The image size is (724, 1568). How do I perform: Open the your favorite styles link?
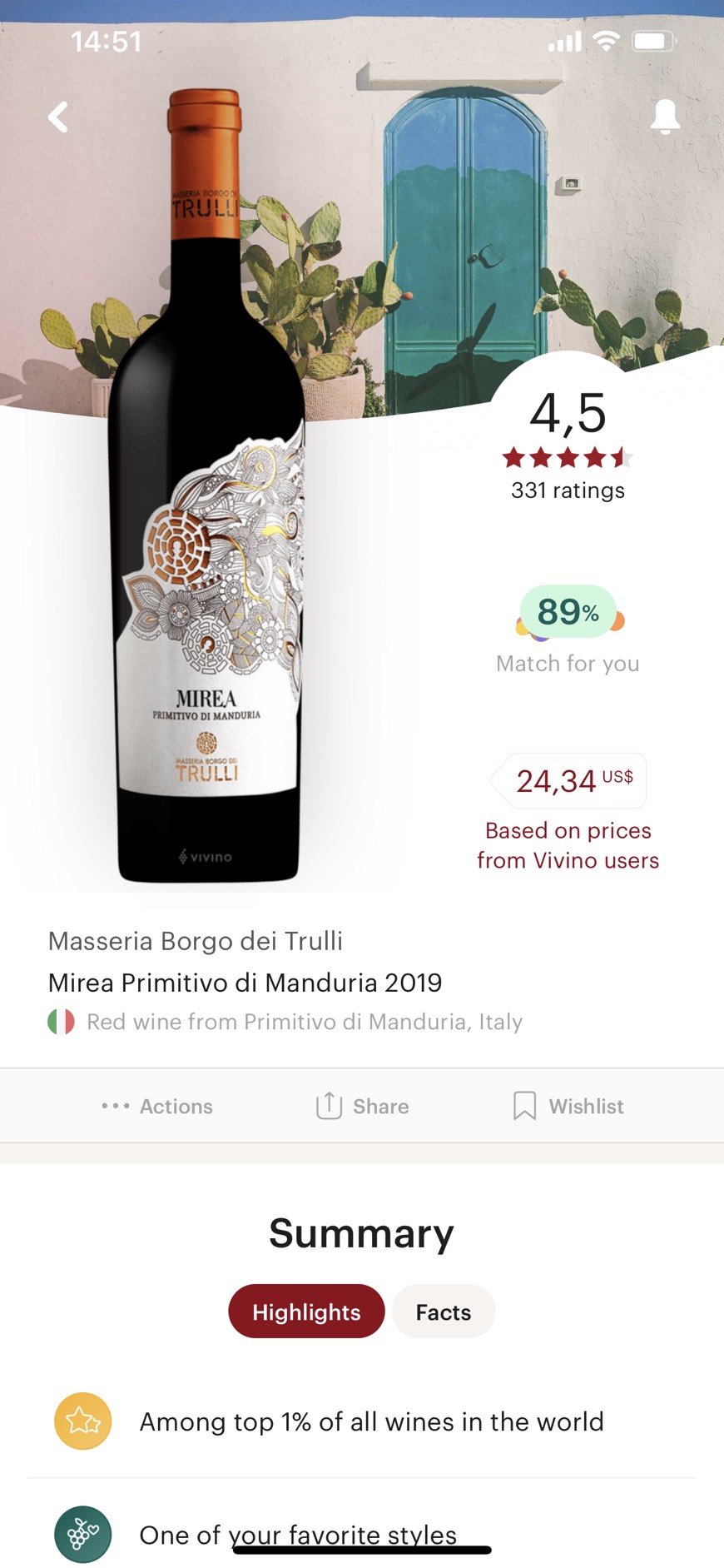[343, 1535]
